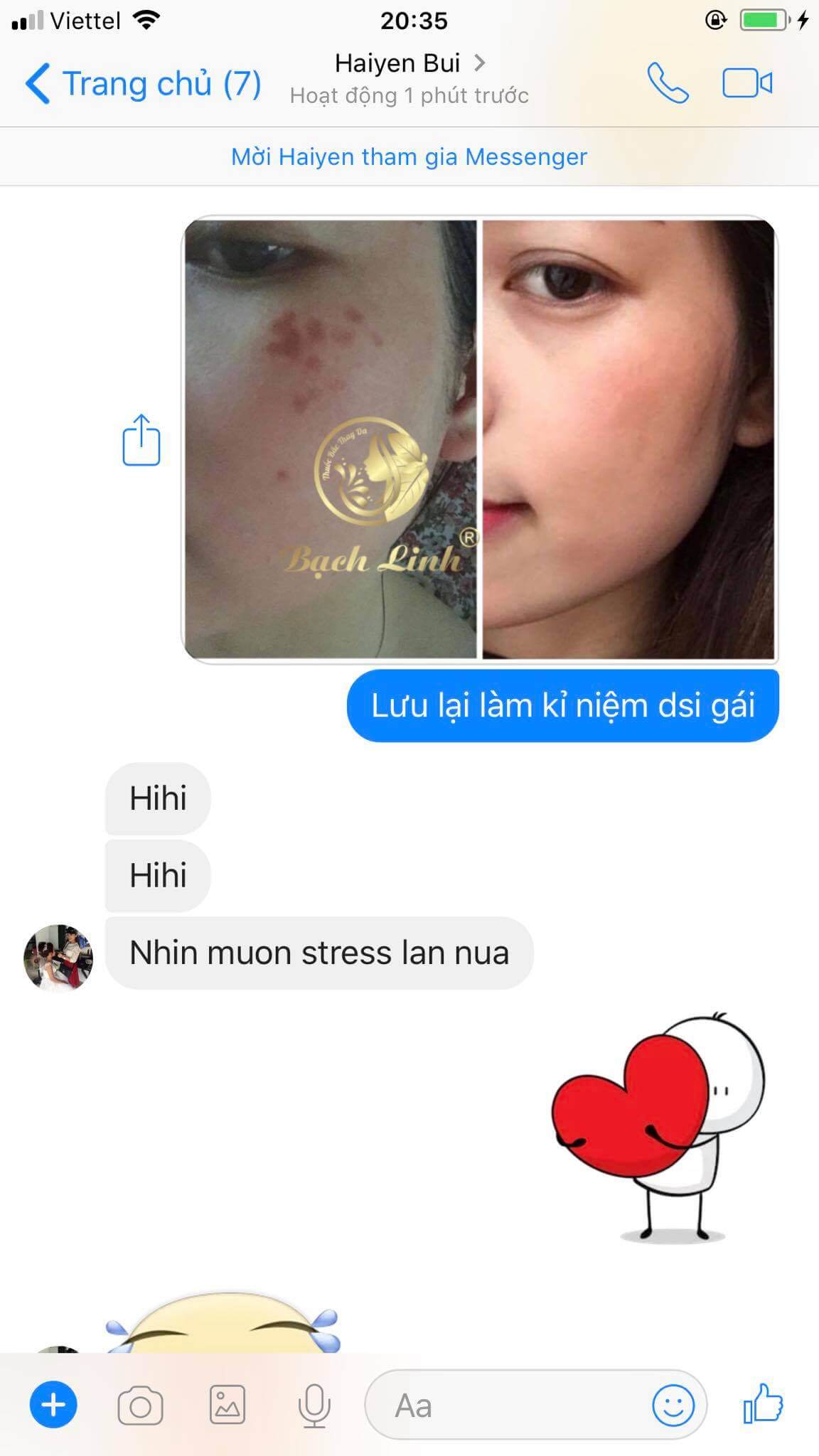Tap the Mời Haiyen tham gia Messenger link
The height and width of the screenshot is (1456, 819).
click(409, 157)
